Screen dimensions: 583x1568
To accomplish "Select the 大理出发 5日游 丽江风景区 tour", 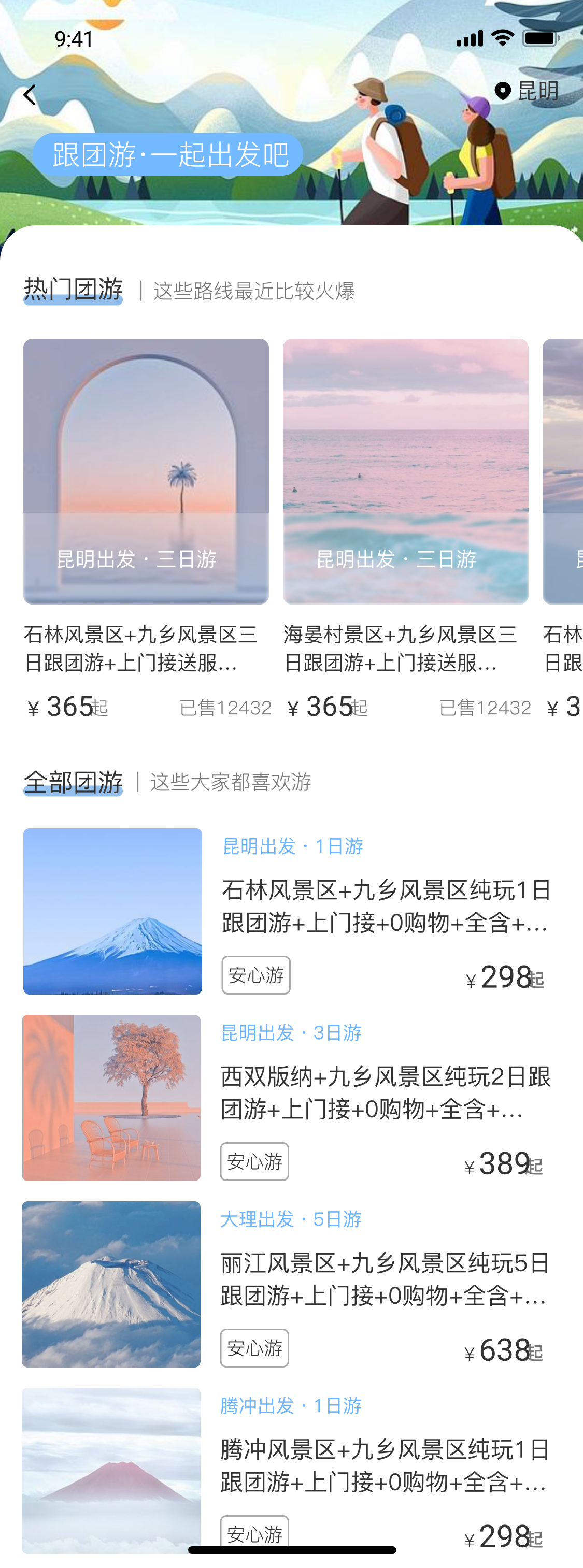I will coord(385,1279).
